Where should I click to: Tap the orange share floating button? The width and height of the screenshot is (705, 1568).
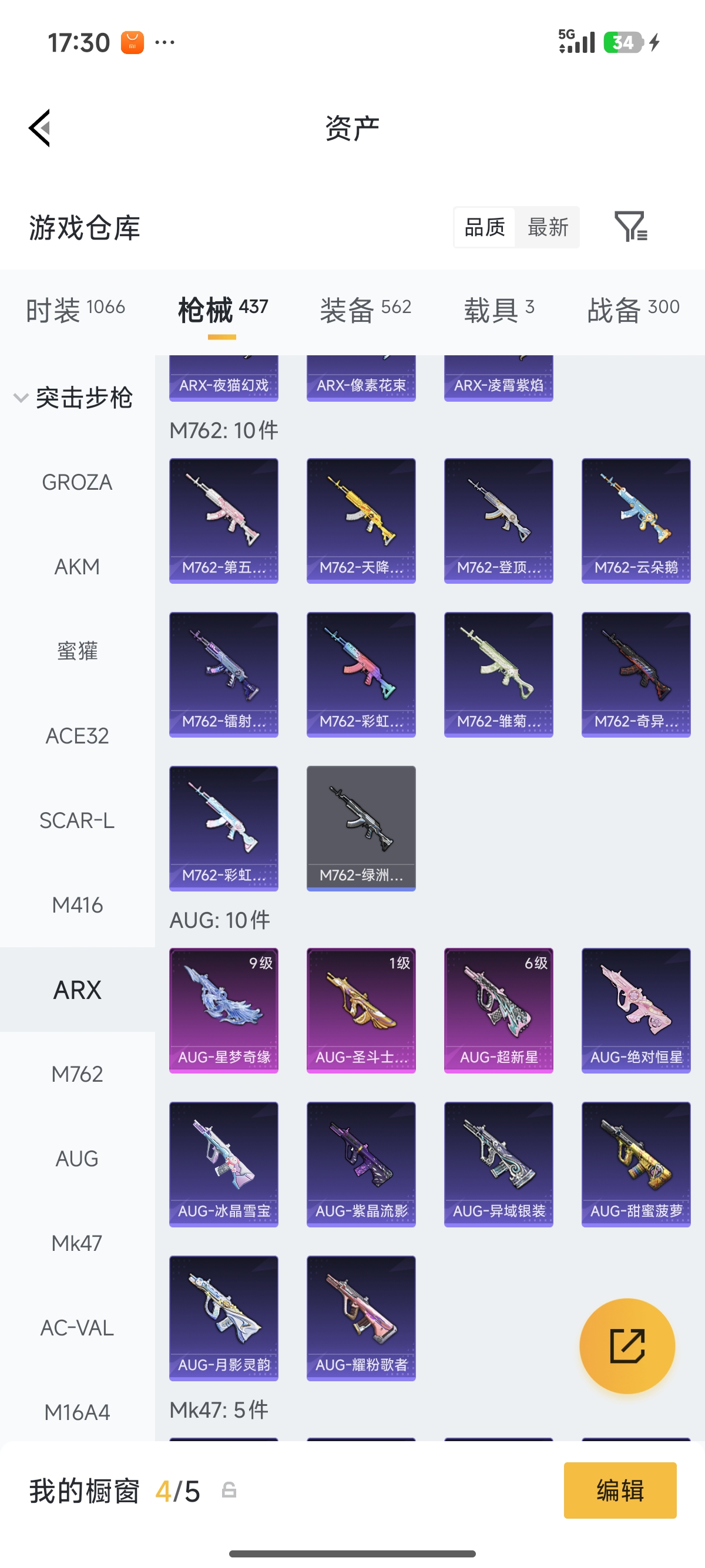click(627, 1346)
